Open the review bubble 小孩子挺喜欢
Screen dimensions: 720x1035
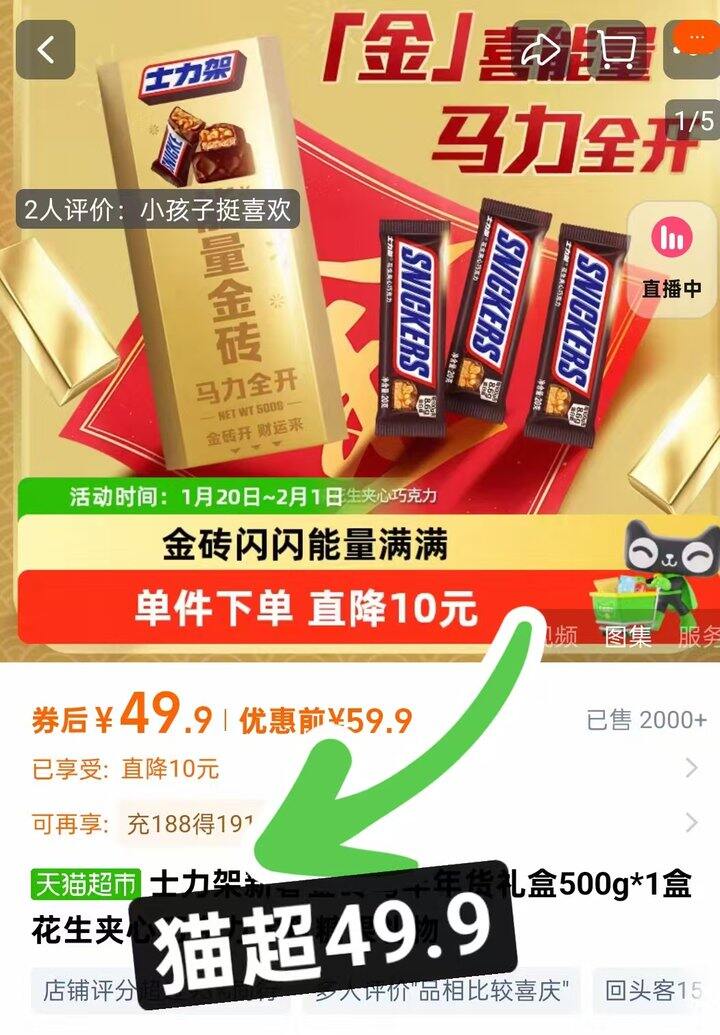coord(157,211)
